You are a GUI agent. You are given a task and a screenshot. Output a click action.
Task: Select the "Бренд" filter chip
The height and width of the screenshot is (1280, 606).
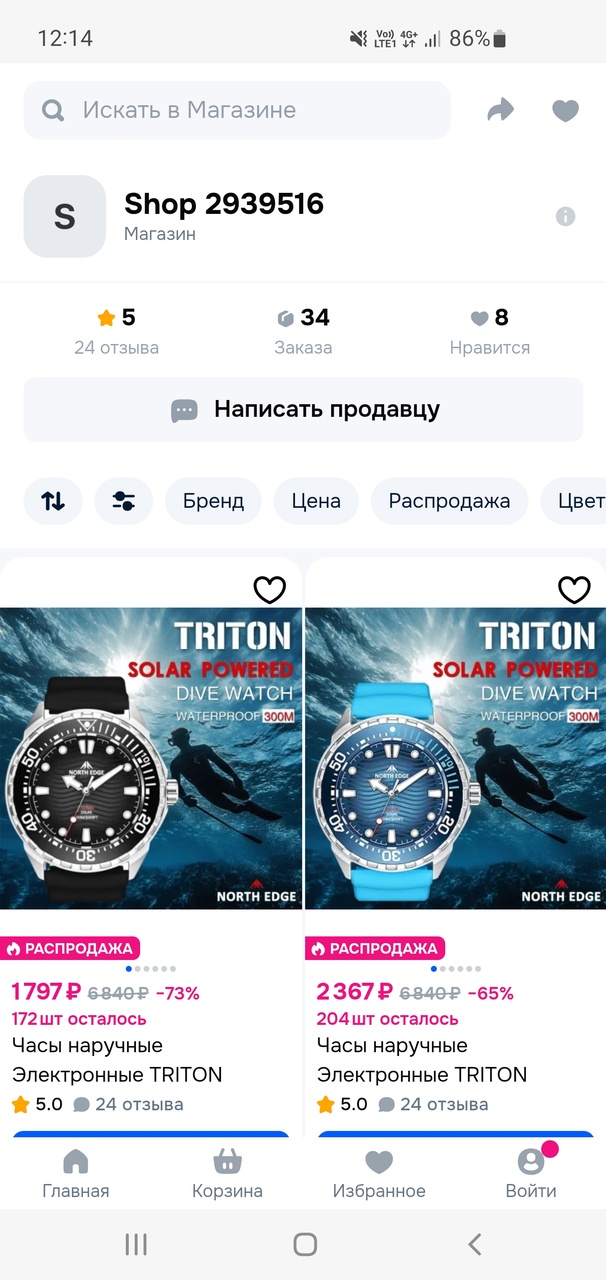click(213, 501)
